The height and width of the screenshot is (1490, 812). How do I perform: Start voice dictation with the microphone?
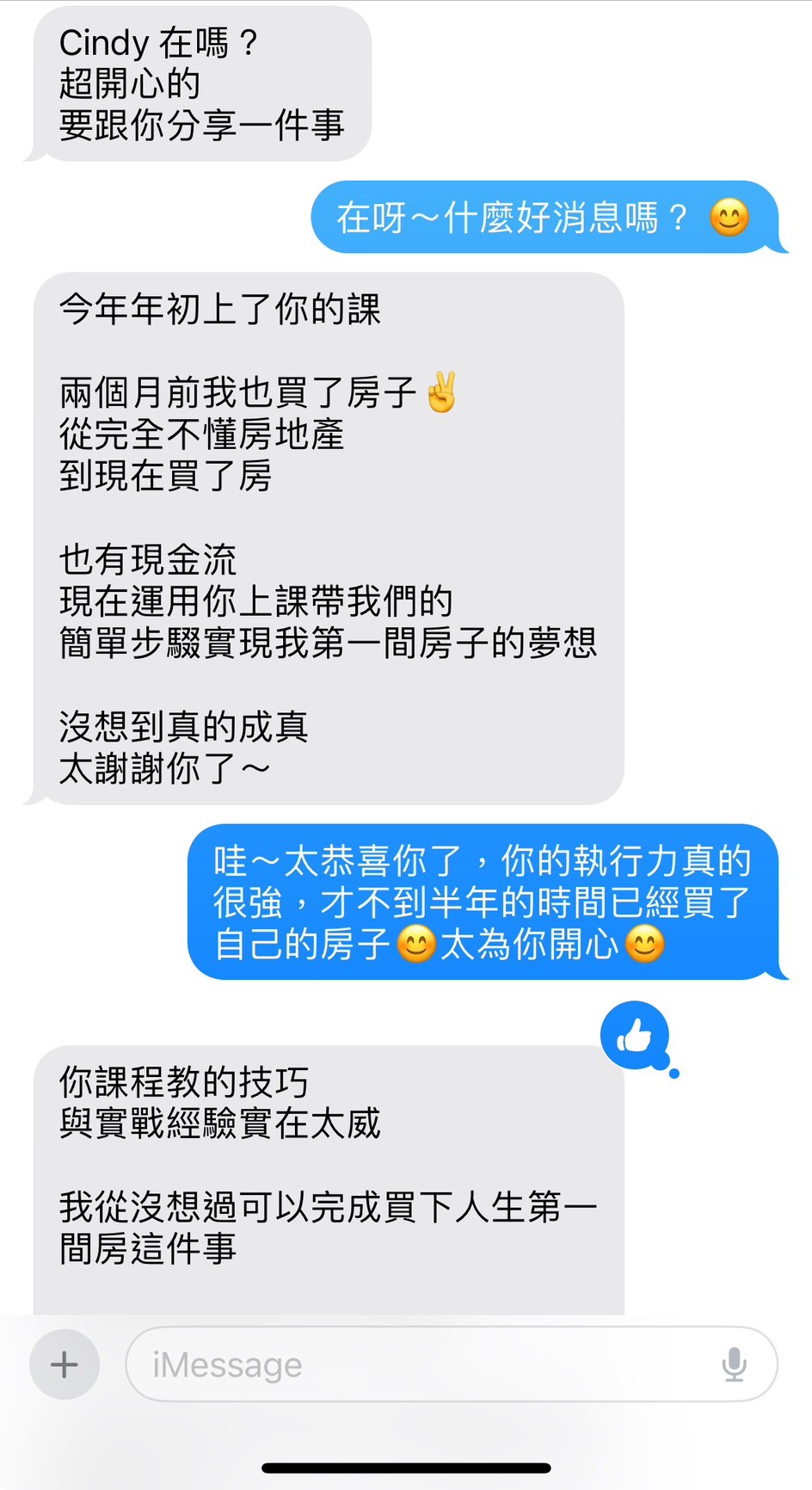[x=734, y=1364]
